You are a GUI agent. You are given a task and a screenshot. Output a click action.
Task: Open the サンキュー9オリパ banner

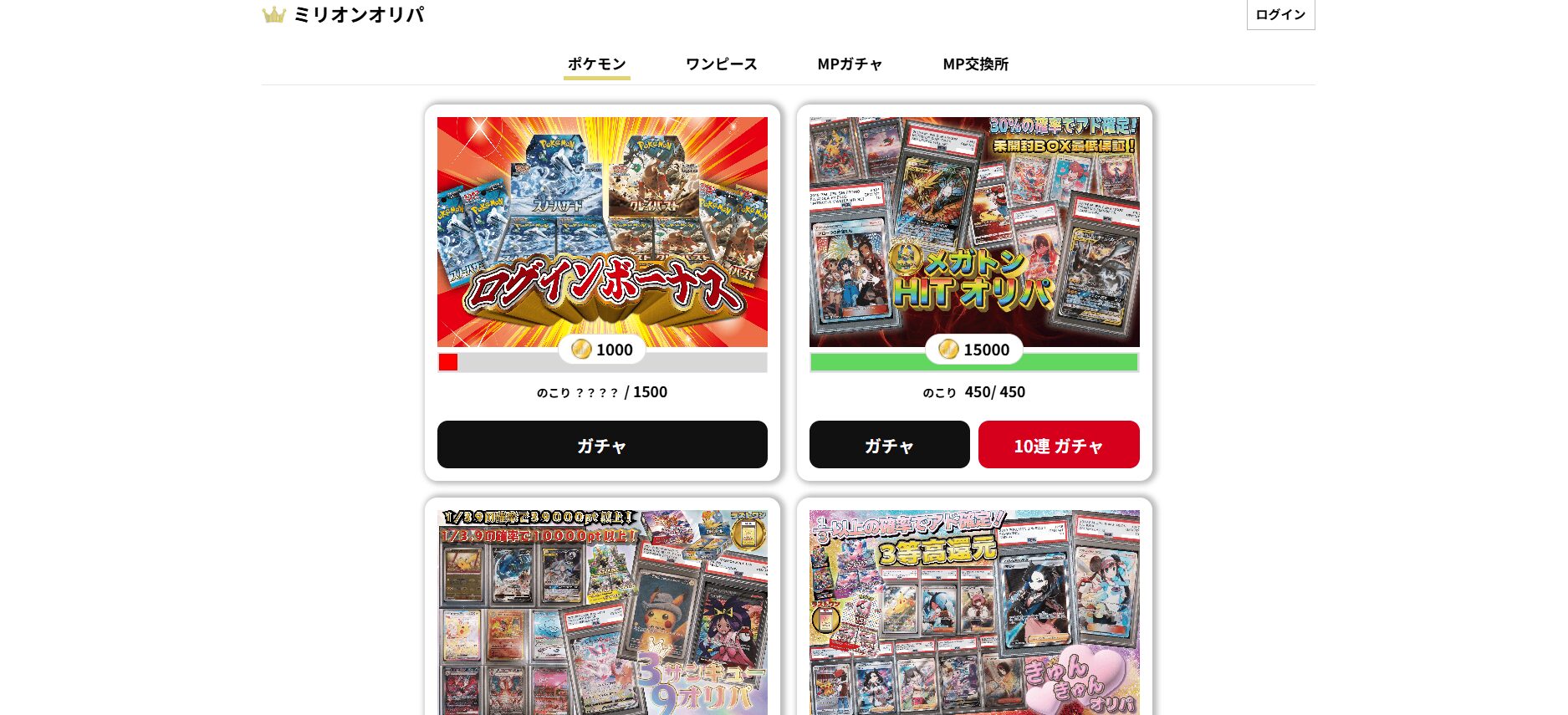point(602,612)
